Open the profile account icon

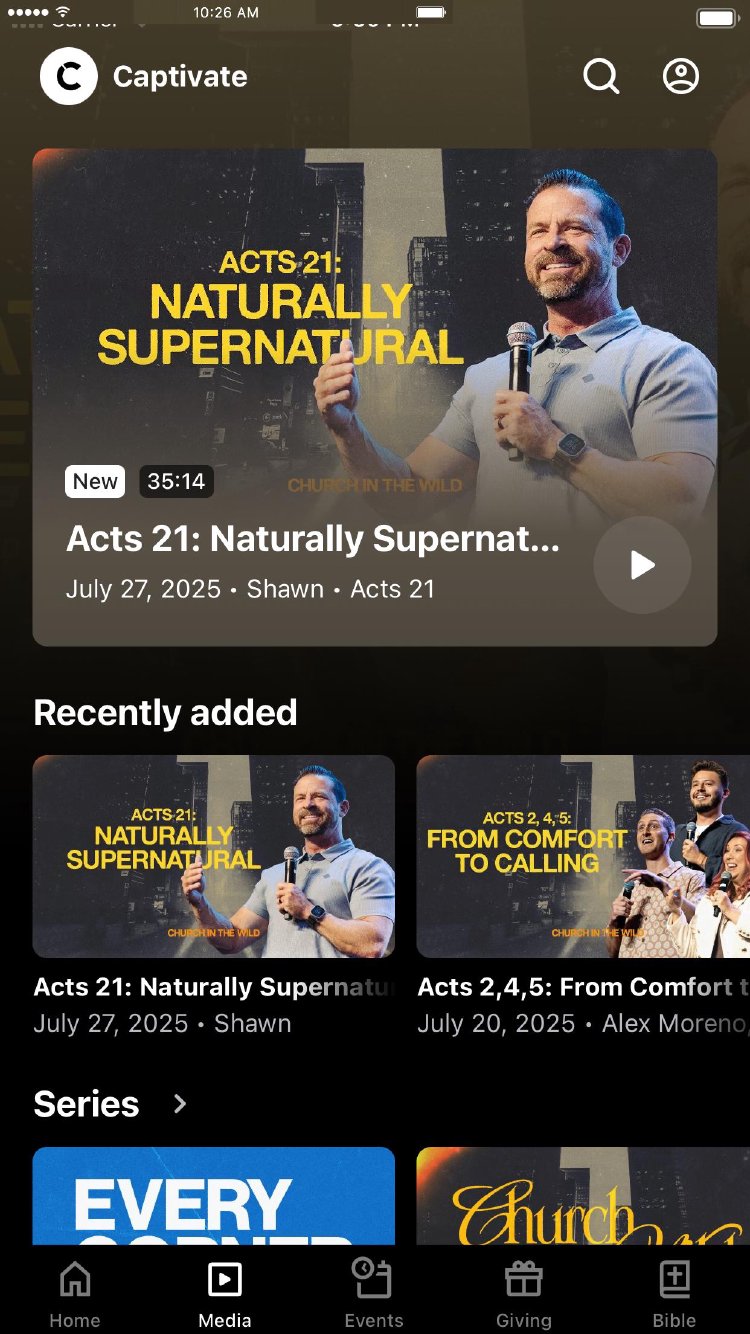681,76
